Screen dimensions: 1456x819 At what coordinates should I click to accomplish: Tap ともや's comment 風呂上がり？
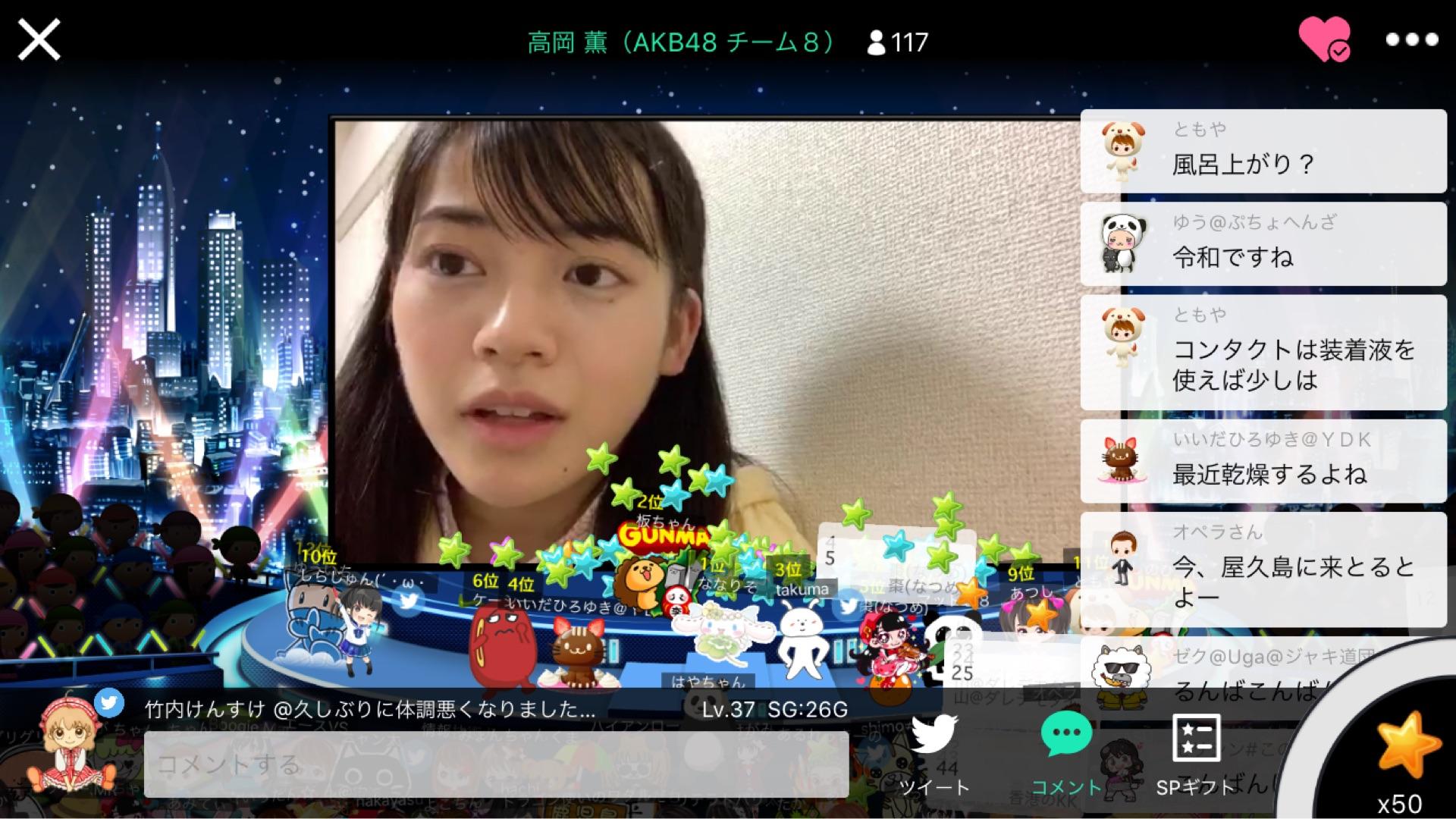[x=1263, y=152]
